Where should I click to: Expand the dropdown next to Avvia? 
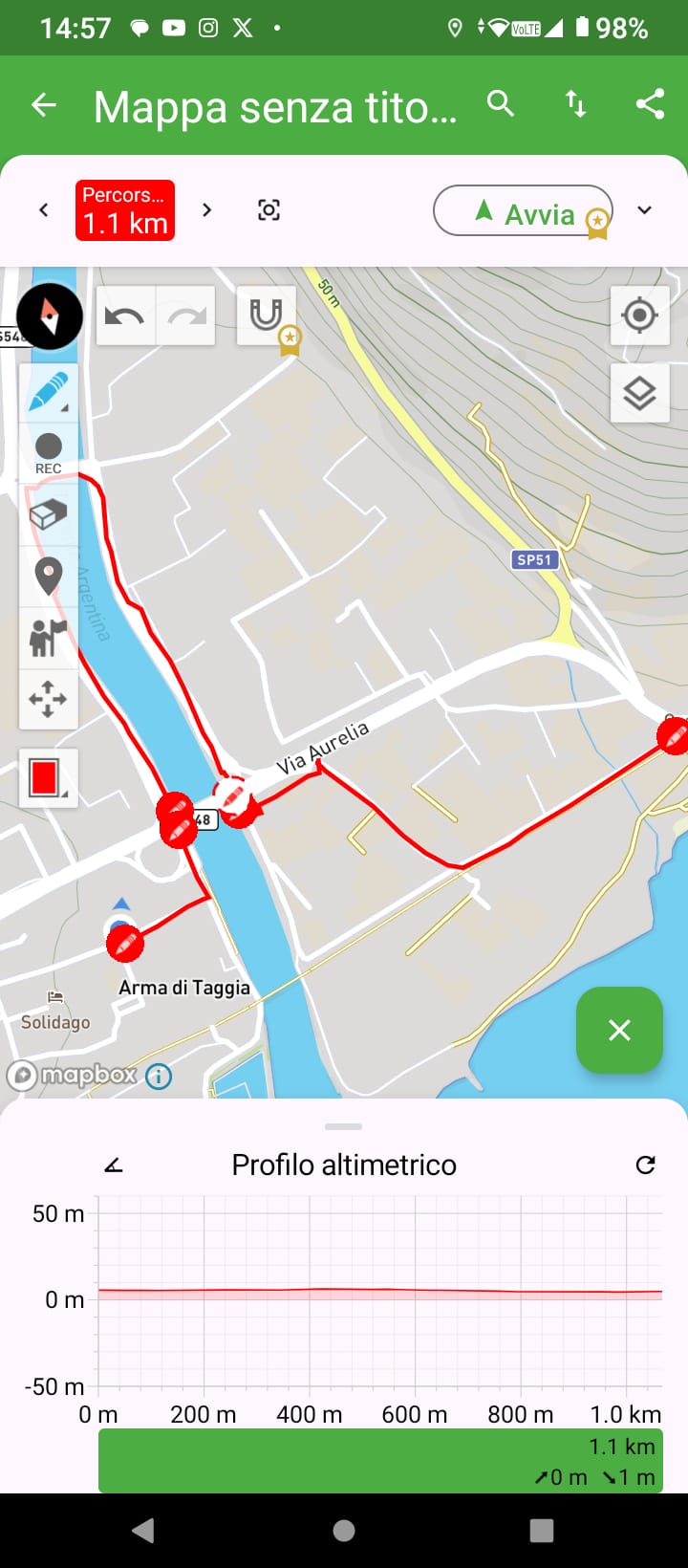(x=645, y=210)
